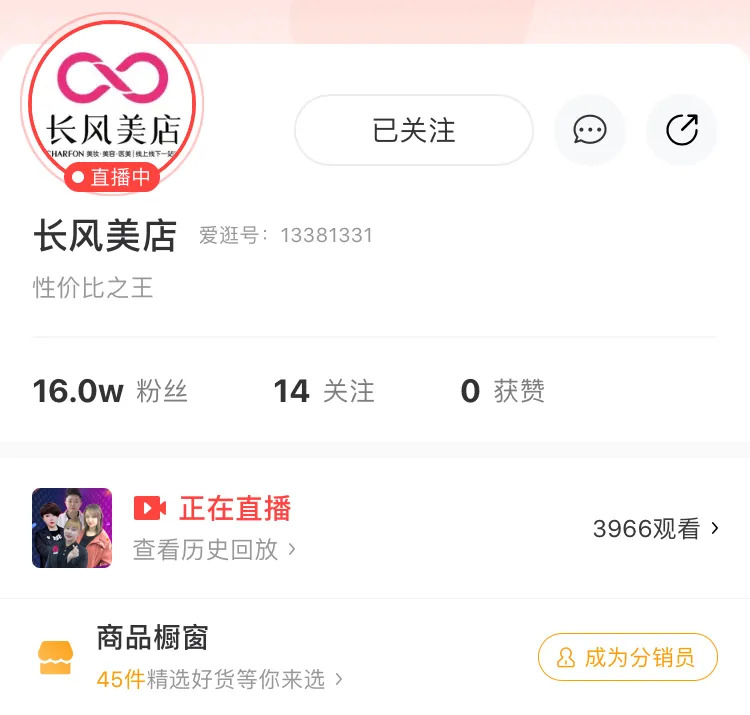Tap 成为分销员 to become distributor

pyautogui.click(x=628, y=657)
